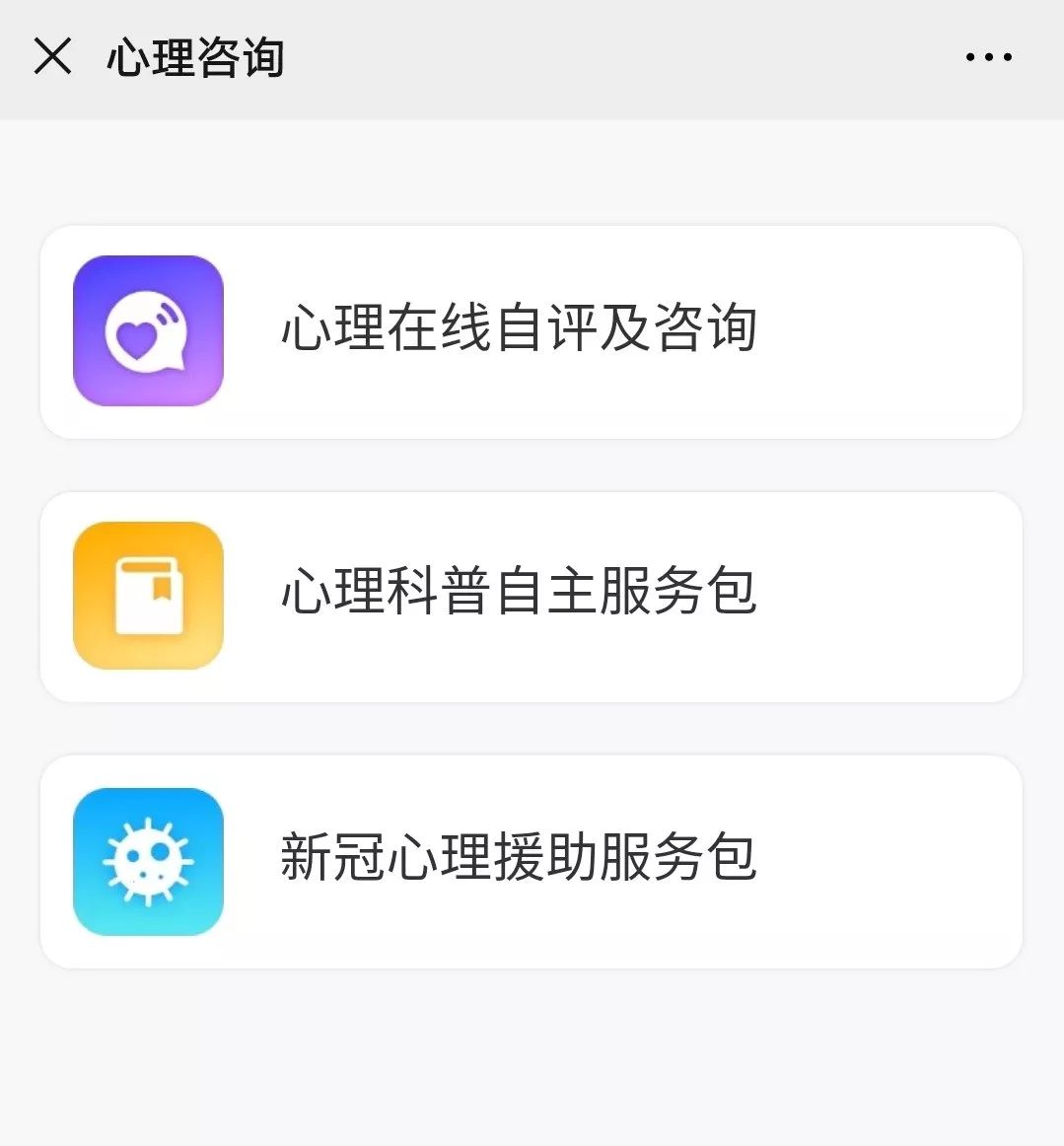
Task: Select the purple heart chat bubble icon
Action: point(147,331)
